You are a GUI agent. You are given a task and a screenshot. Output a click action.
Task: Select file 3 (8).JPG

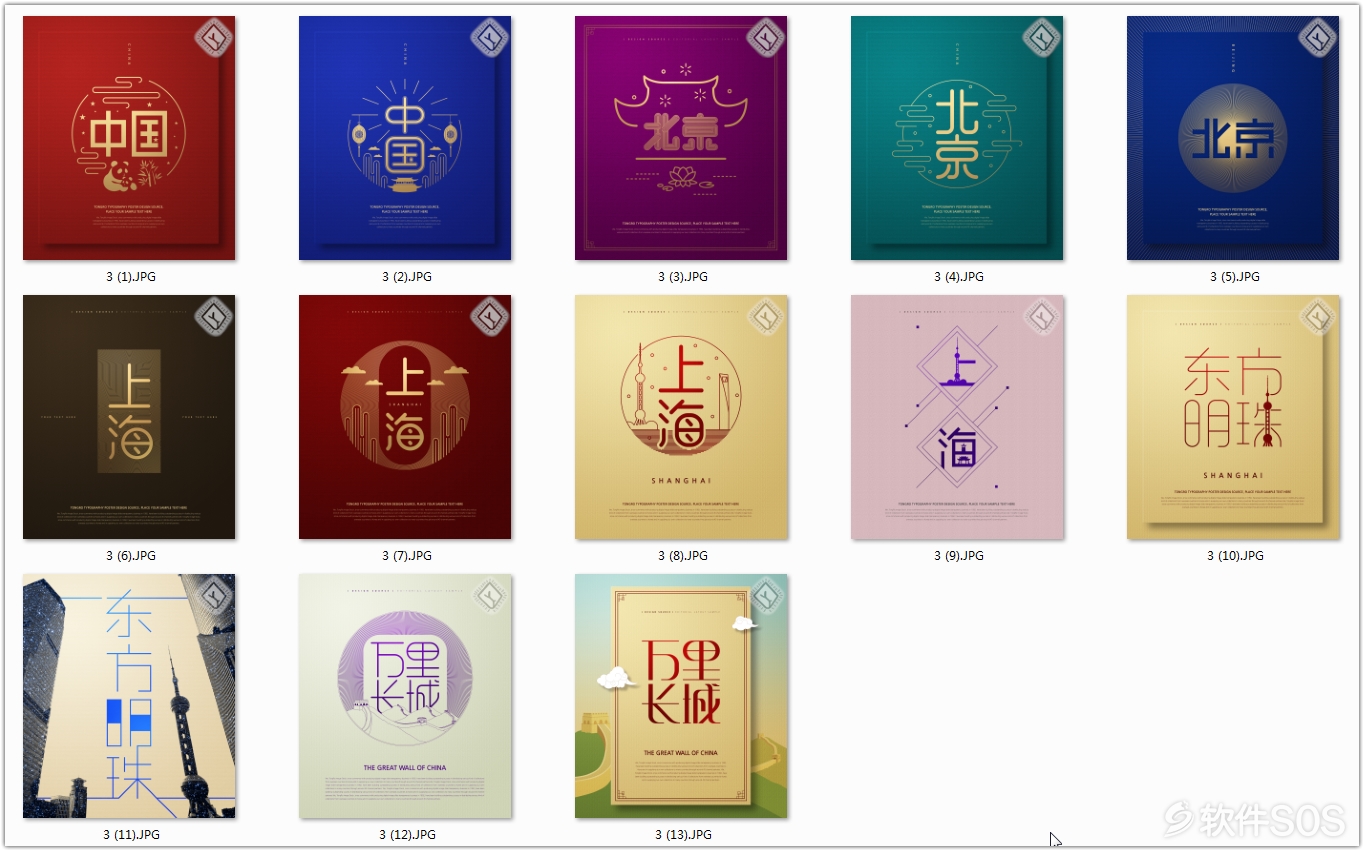point(681,417)
